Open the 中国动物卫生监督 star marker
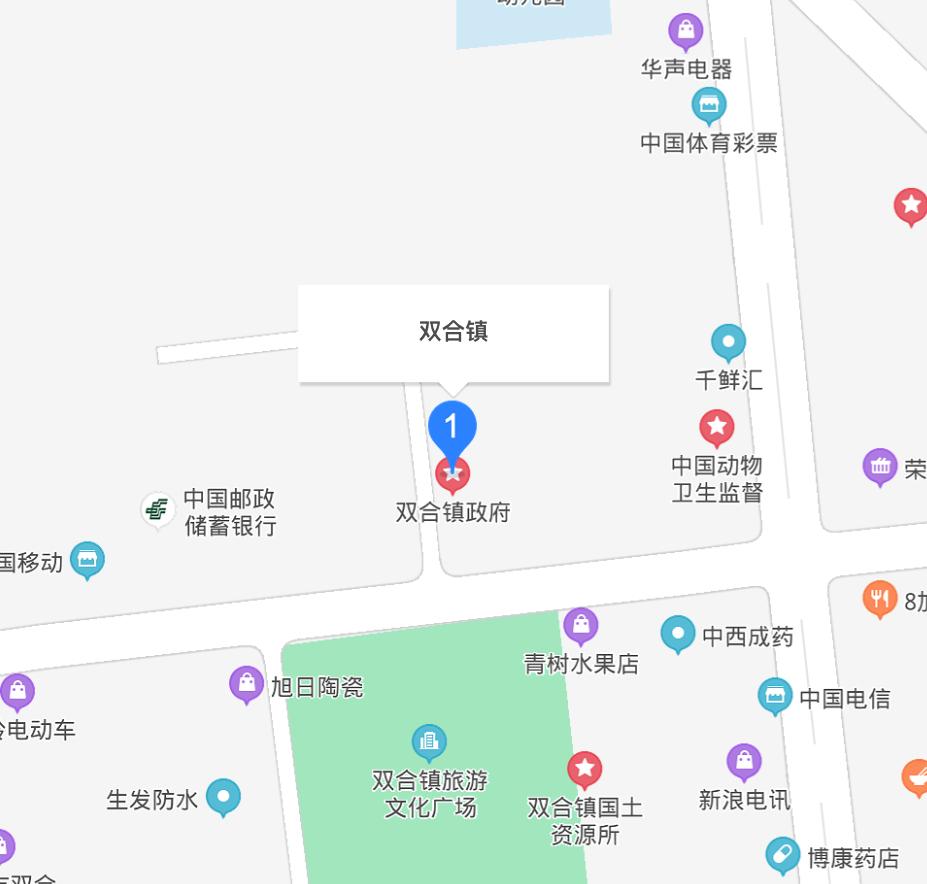The height and width of the screenshot is (884, 927). click(716, 428)
